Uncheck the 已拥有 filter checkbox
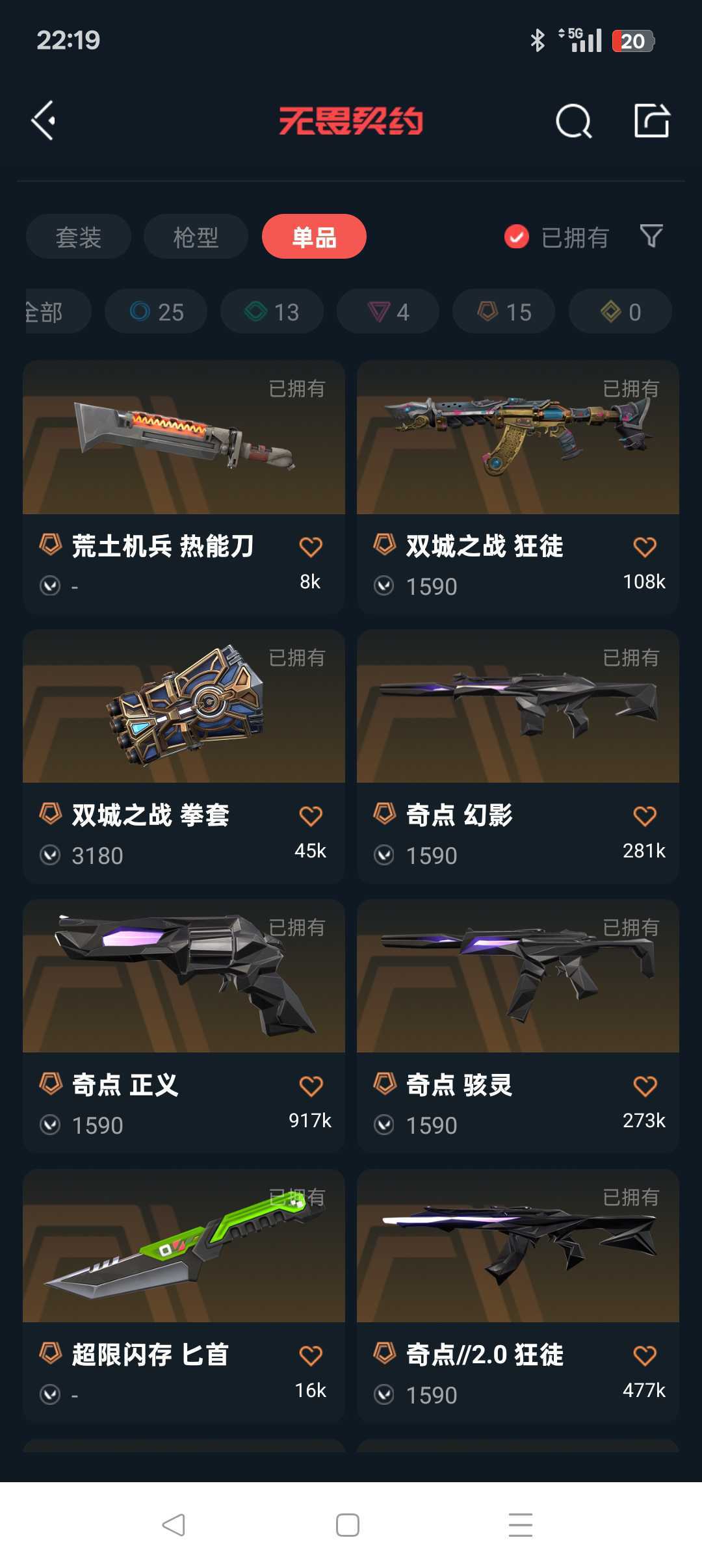 (x=517, y=237)
